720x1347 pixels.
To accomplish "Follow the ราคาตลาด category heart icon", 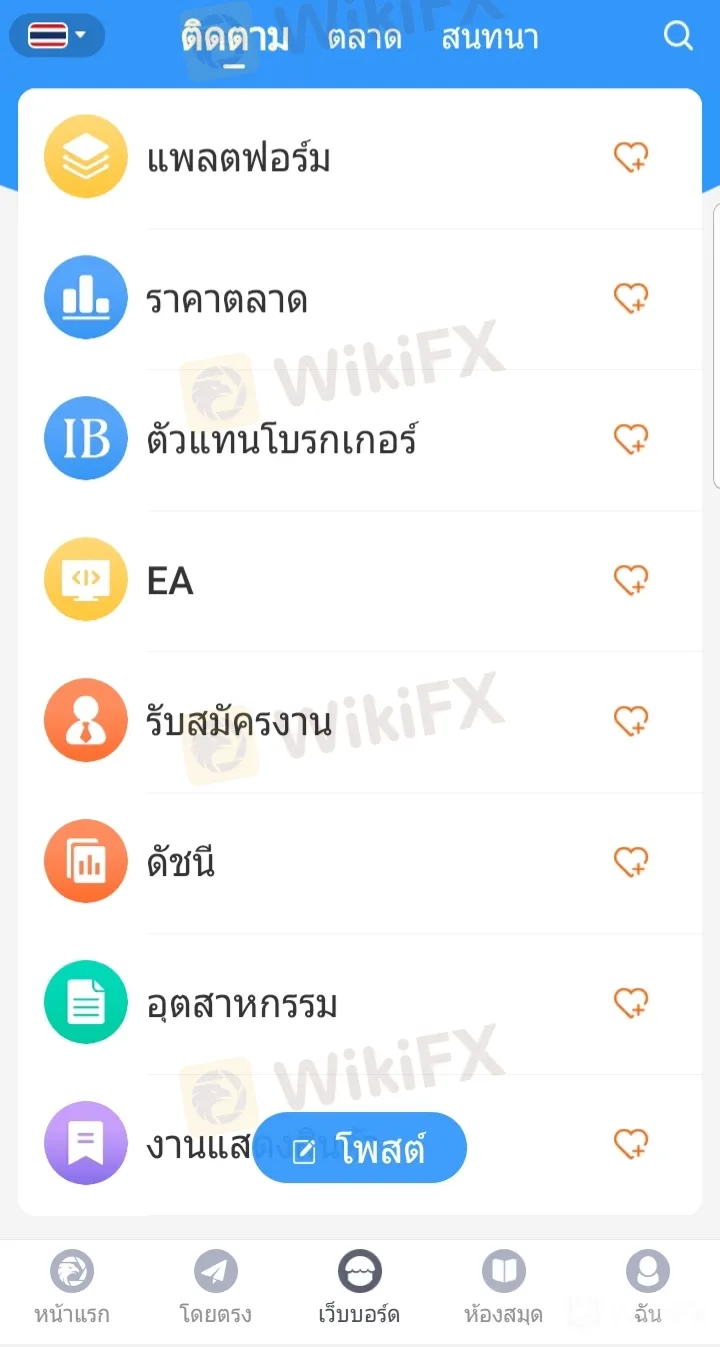I will point(631,298).
